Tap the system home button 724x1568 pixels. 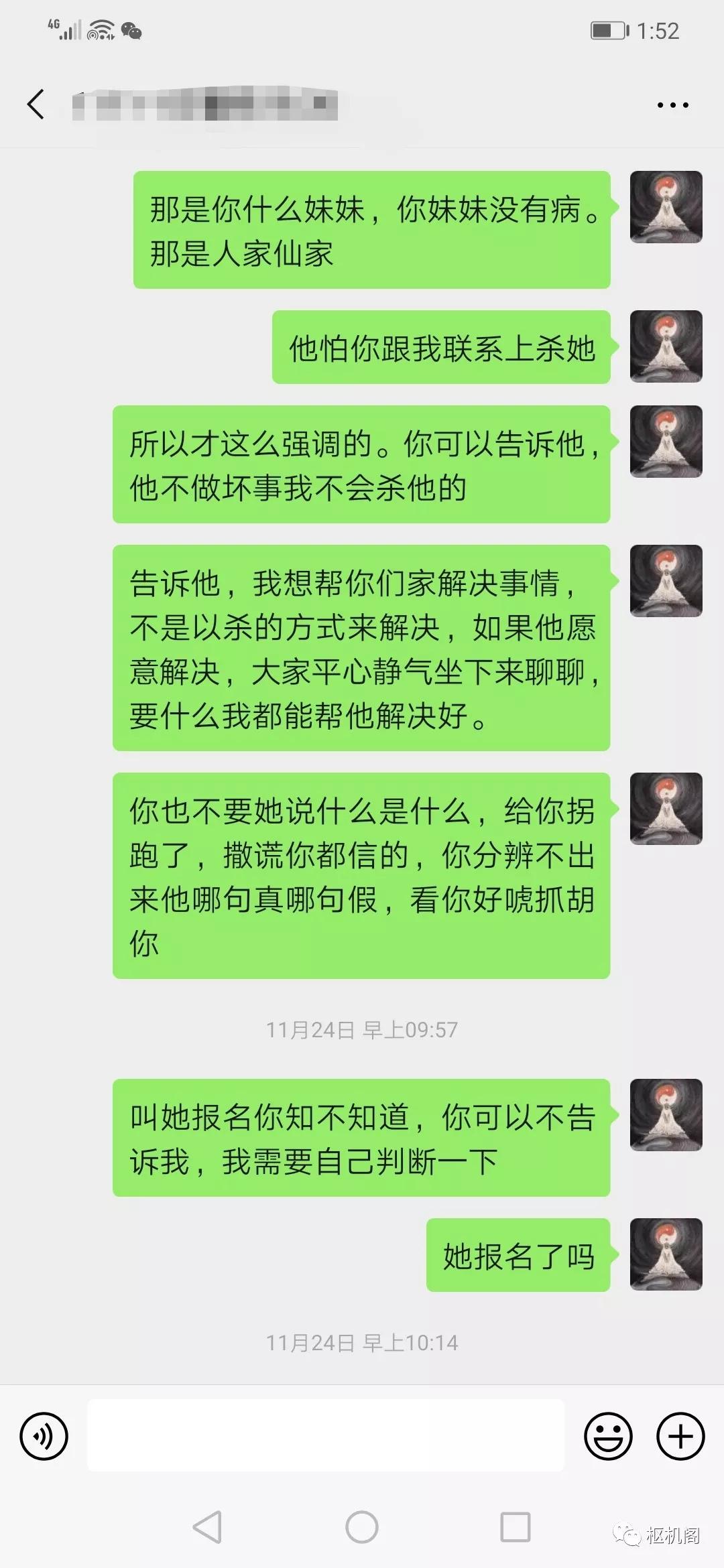(x=362, y=1528)
